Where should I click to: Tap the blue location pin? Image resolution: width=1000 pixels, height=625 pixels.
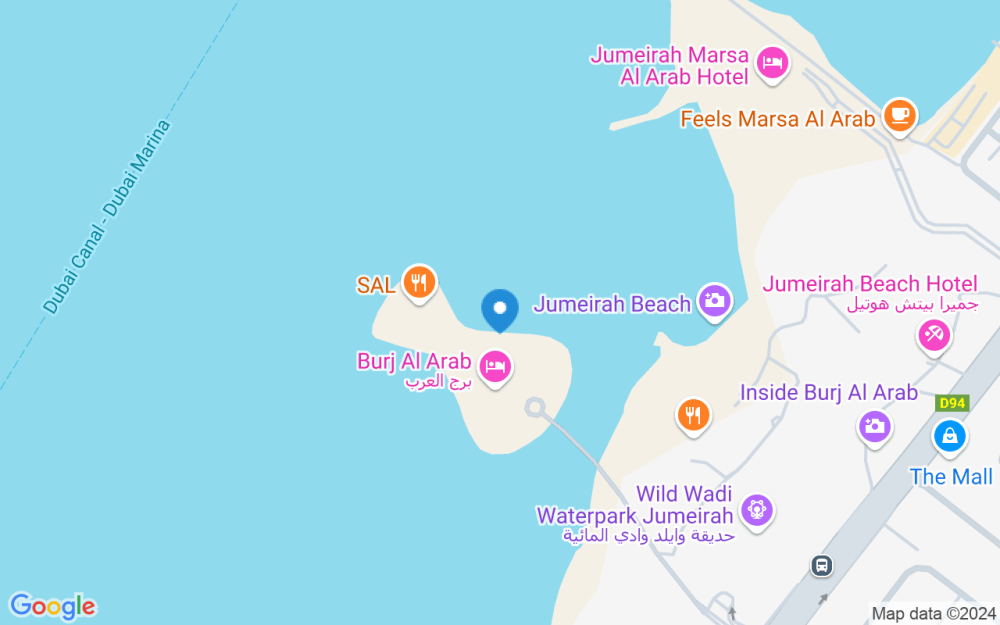click(x=500, y=309)
